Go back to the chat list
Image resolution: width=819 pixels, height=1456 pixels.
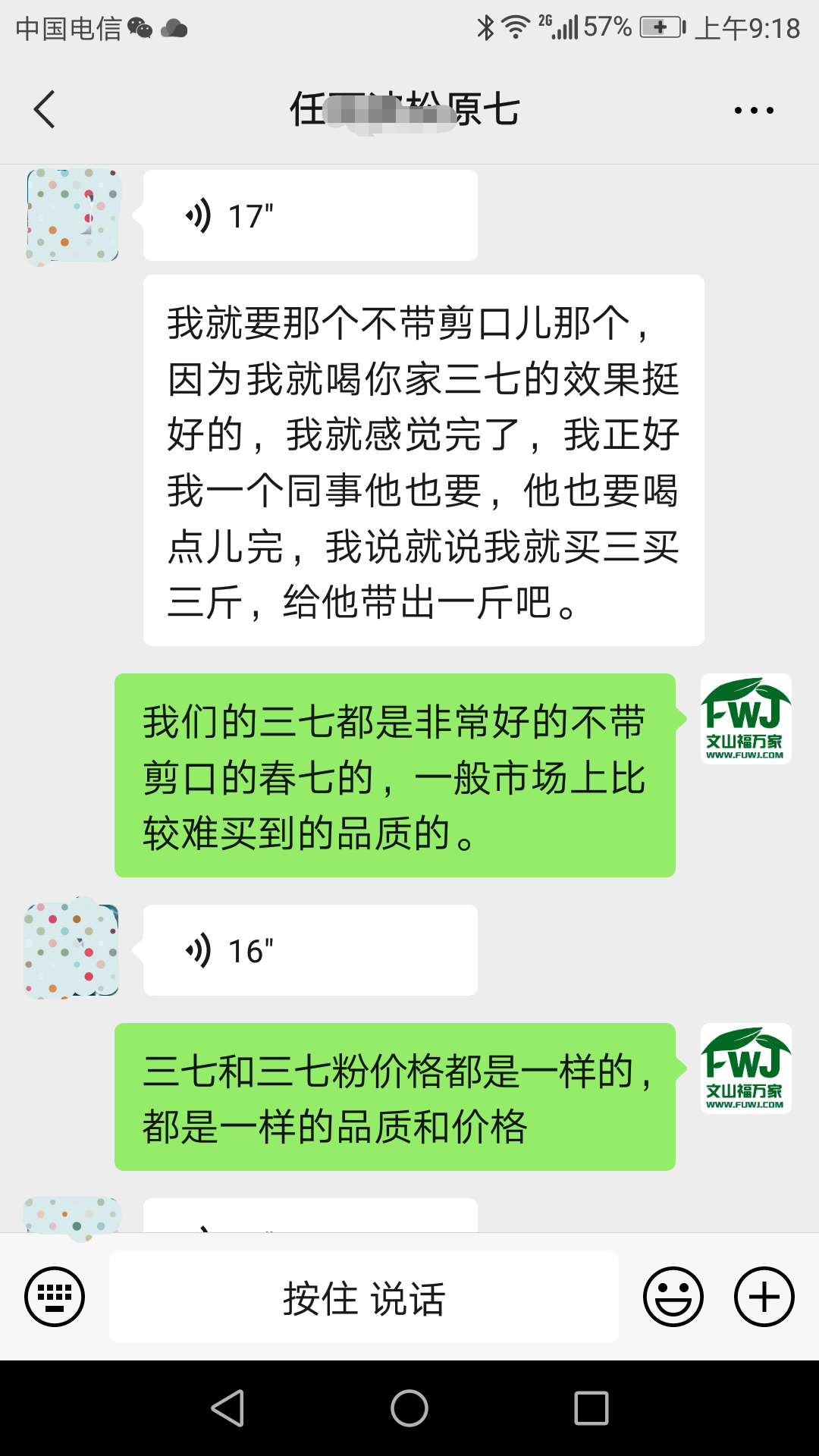click(45, 110)
